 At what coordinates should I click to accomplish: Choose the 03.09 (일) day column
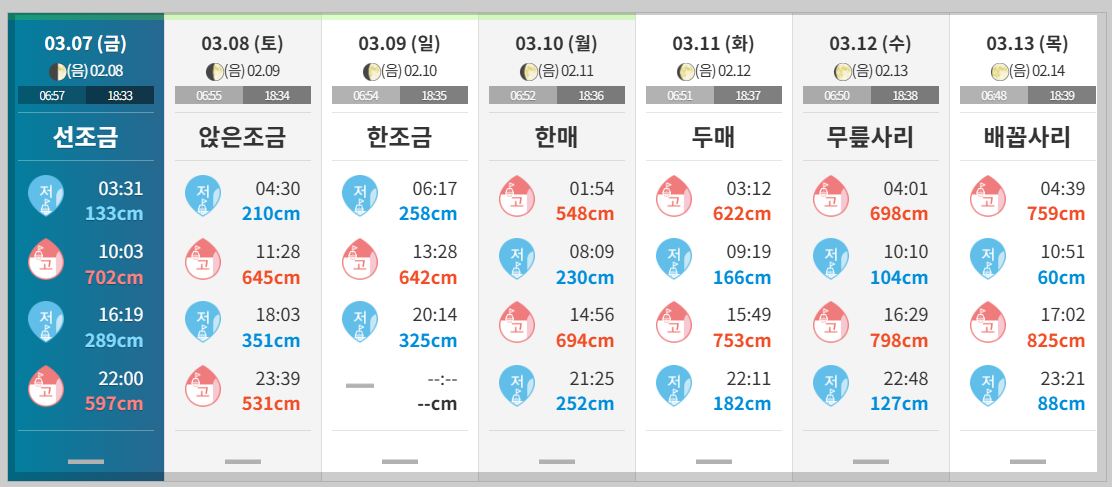point(400,248)
